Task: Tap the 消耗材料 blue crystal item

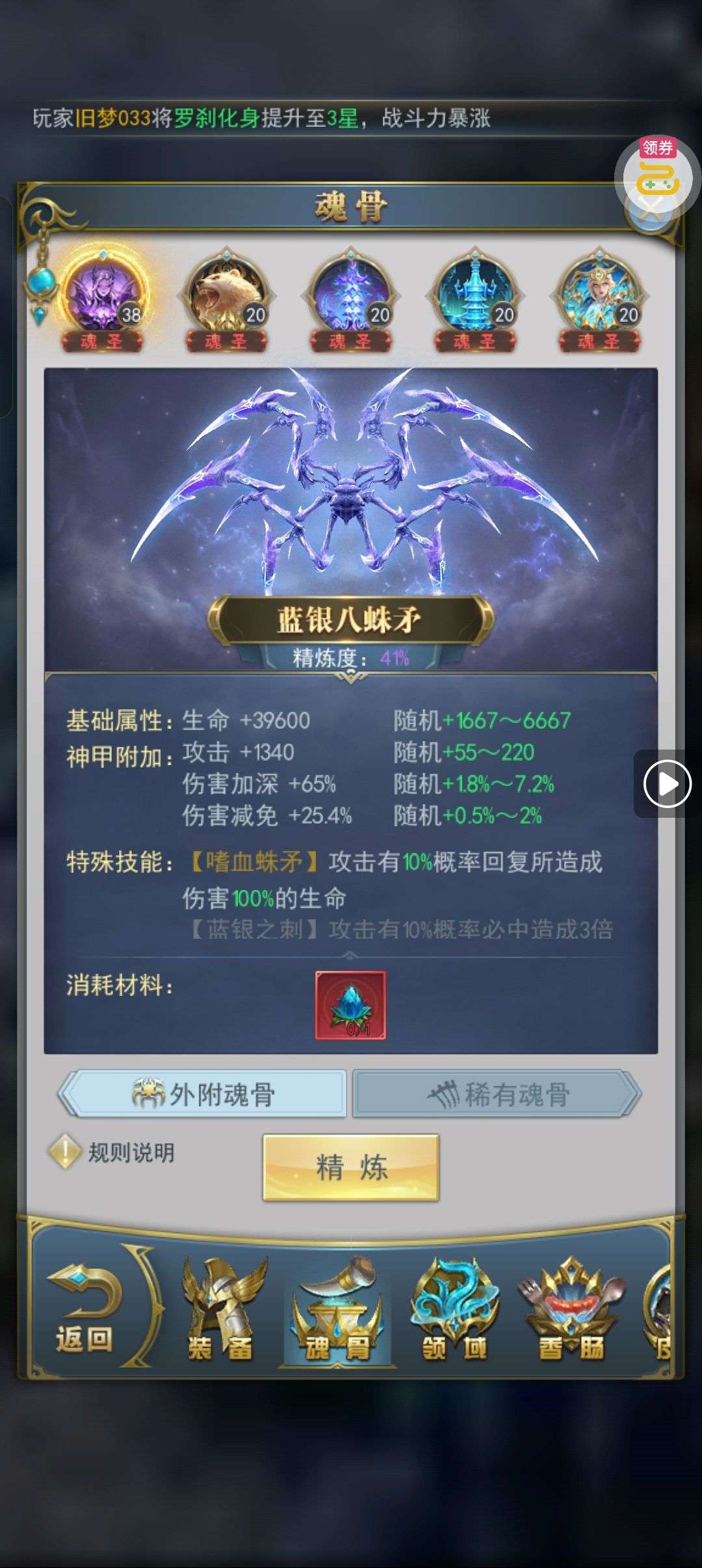Action: pos(350,1005)
